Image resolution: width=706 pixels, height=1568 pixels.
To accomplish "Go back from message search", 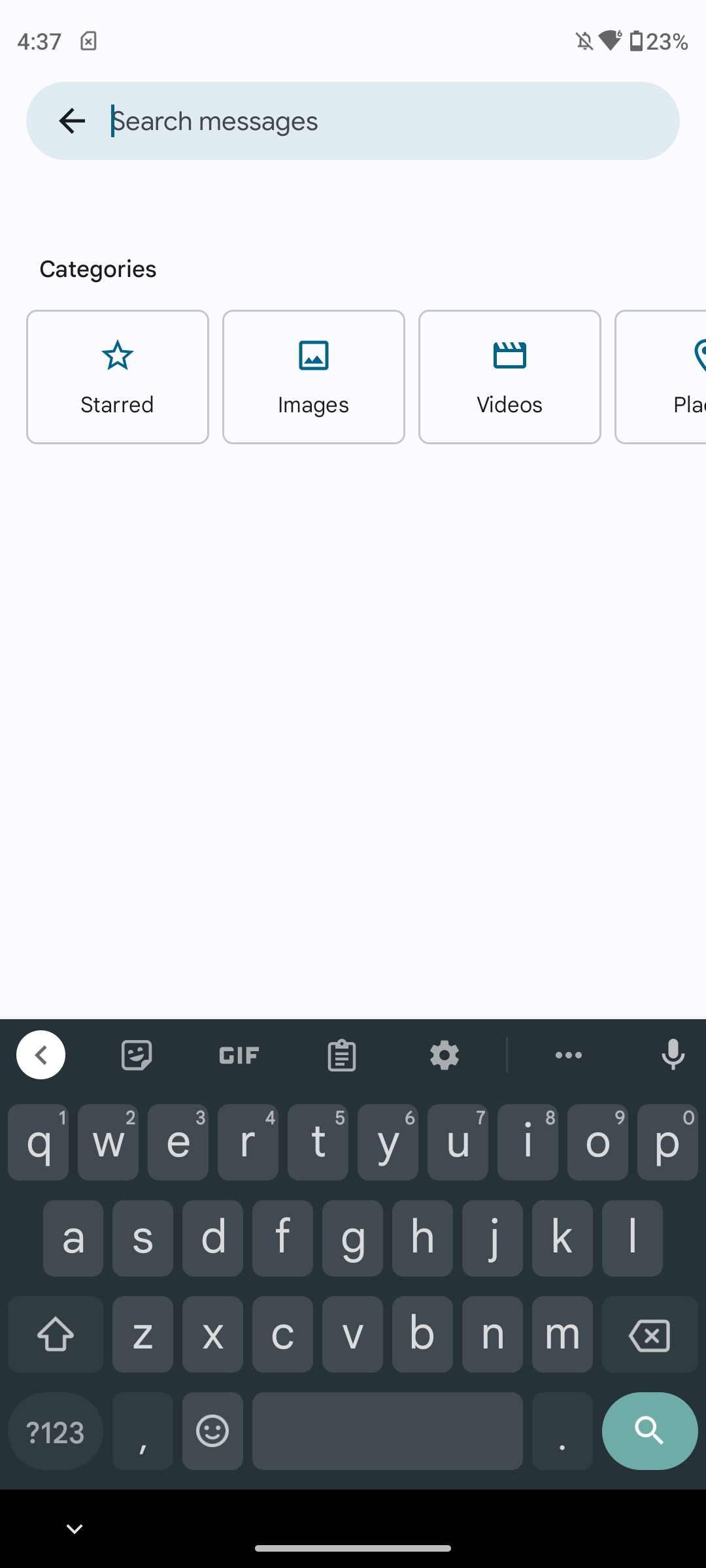I will (x=72, y=121).
